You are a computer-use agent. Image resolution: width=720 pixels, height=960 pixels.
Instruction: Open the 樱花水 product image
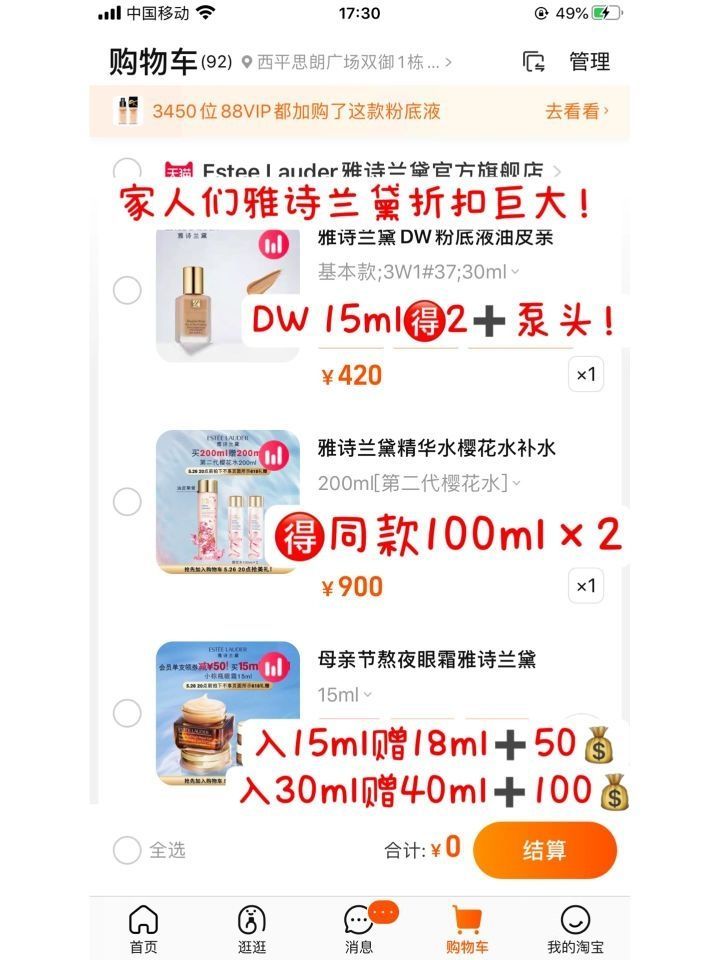[228, 502]
